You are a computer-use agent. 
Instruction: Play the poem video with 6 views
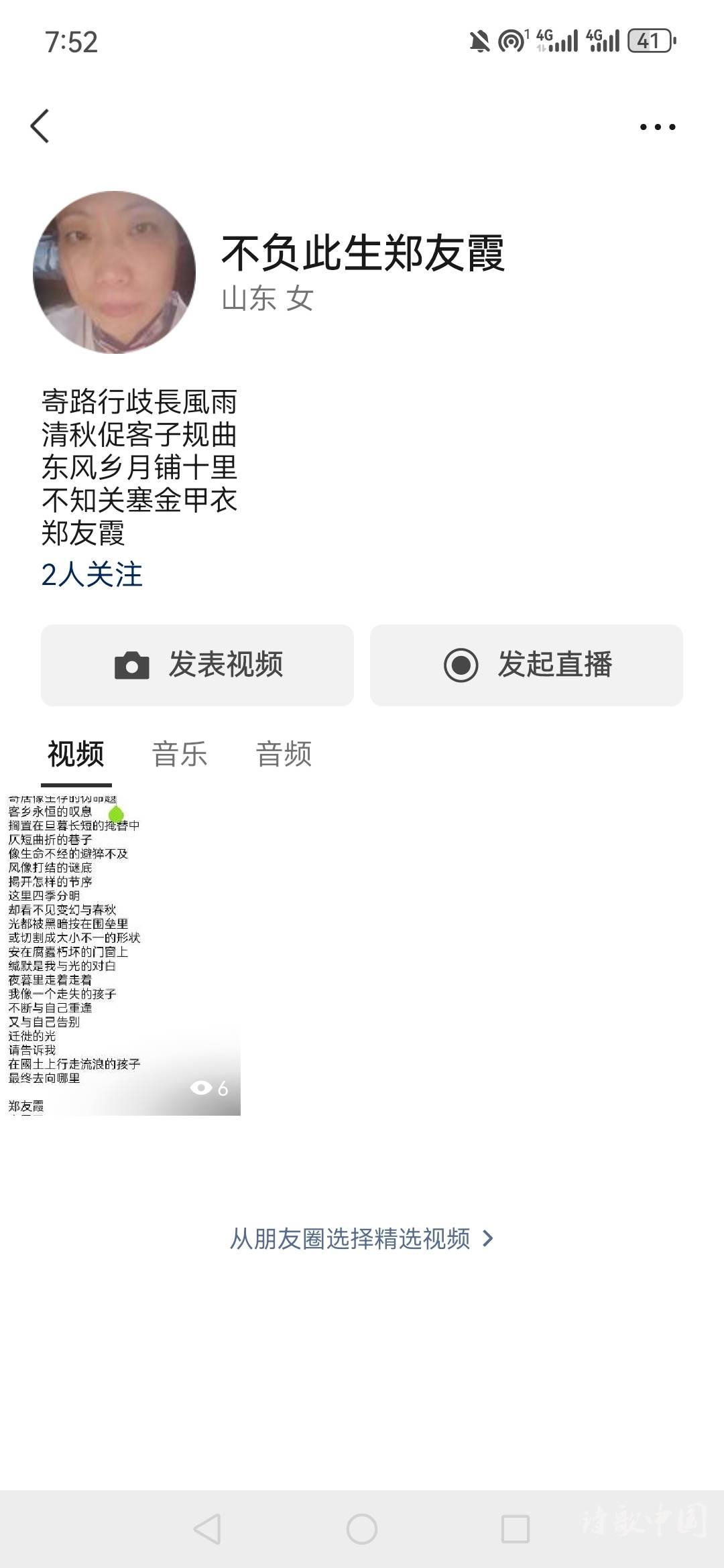[x=121, y=954]
